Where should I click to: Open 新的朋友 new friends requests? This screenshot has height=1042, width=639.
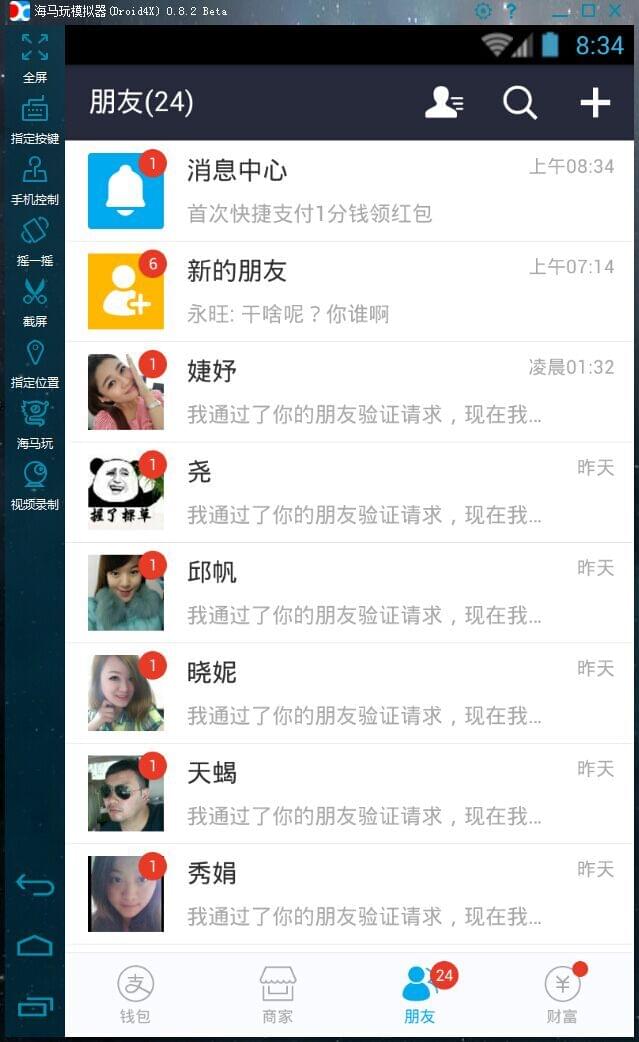(x=349, y=291)
